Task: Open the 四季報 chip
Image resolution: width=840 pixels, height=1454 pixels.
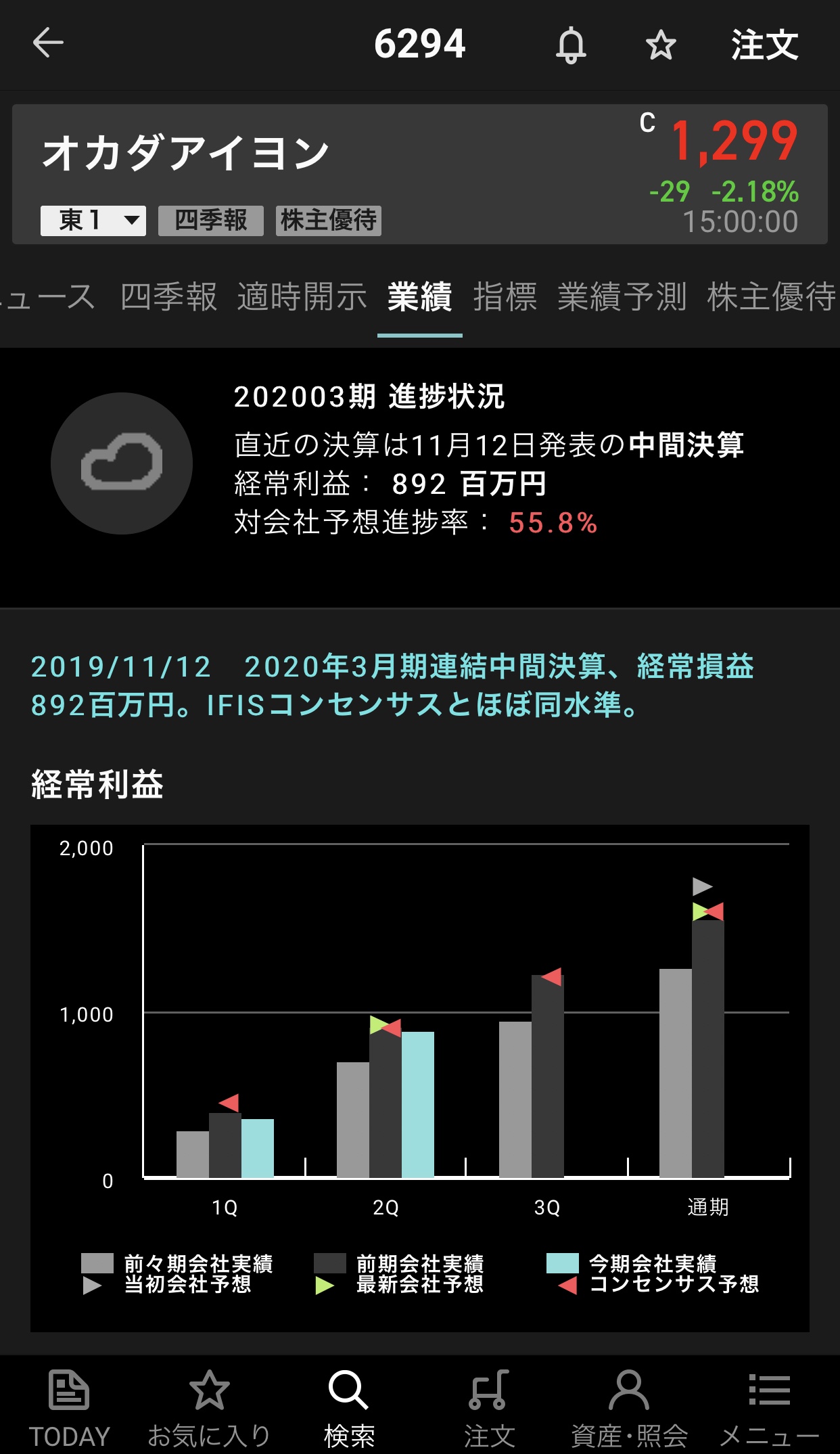Action: tap(210, 221)
